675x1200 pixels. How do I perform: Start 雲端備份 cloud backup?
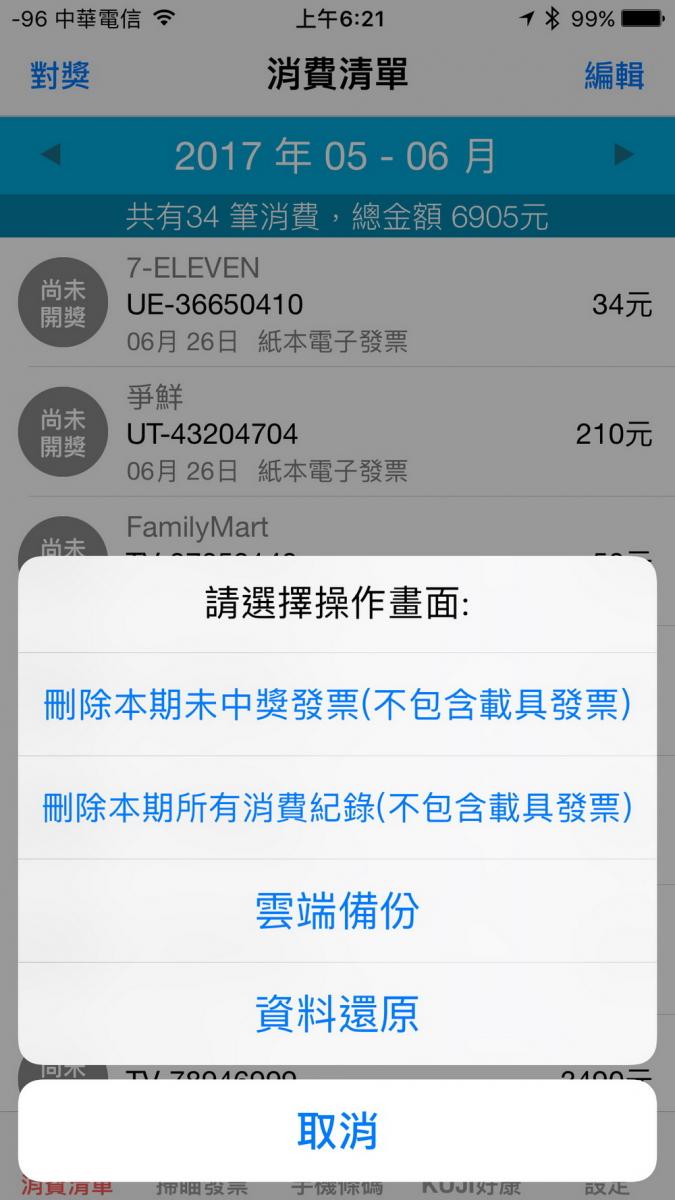click(x=337, y=911)
